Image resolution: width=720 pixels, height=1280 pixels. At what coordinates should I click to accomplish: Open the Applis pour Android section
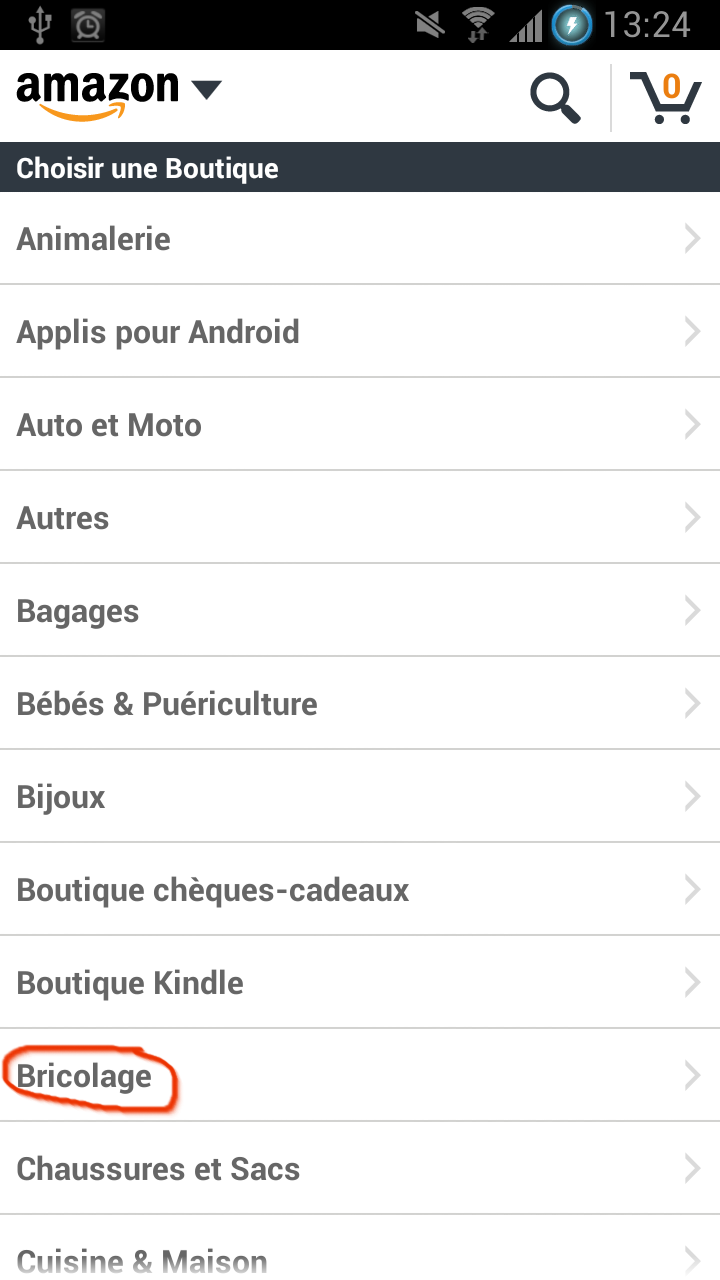(157, 331)
